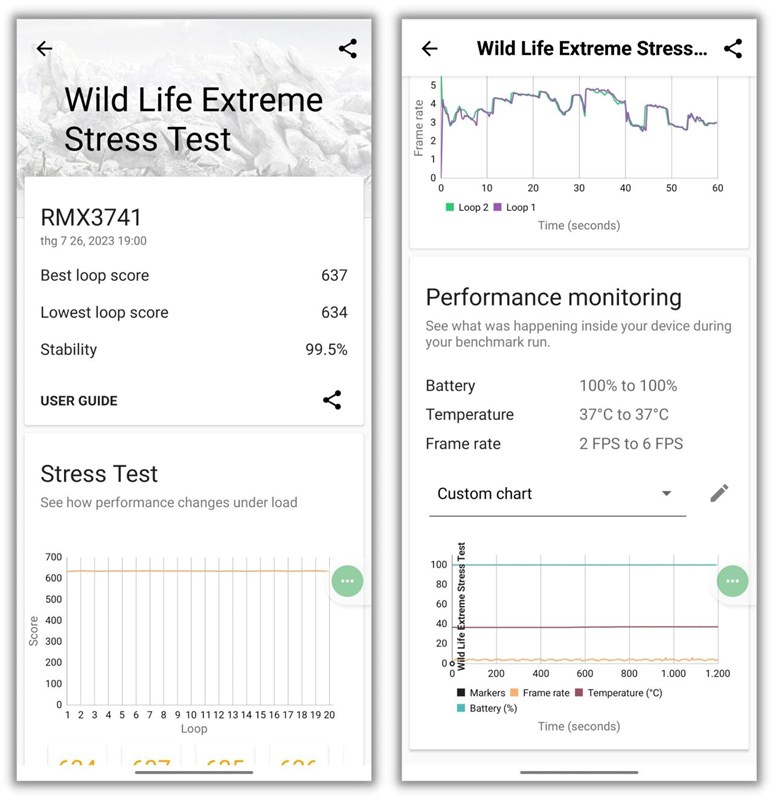Viewport: 773px width, 800px height.
Task: Open the Custom chart dropdown
Action: tap(556, 492)
